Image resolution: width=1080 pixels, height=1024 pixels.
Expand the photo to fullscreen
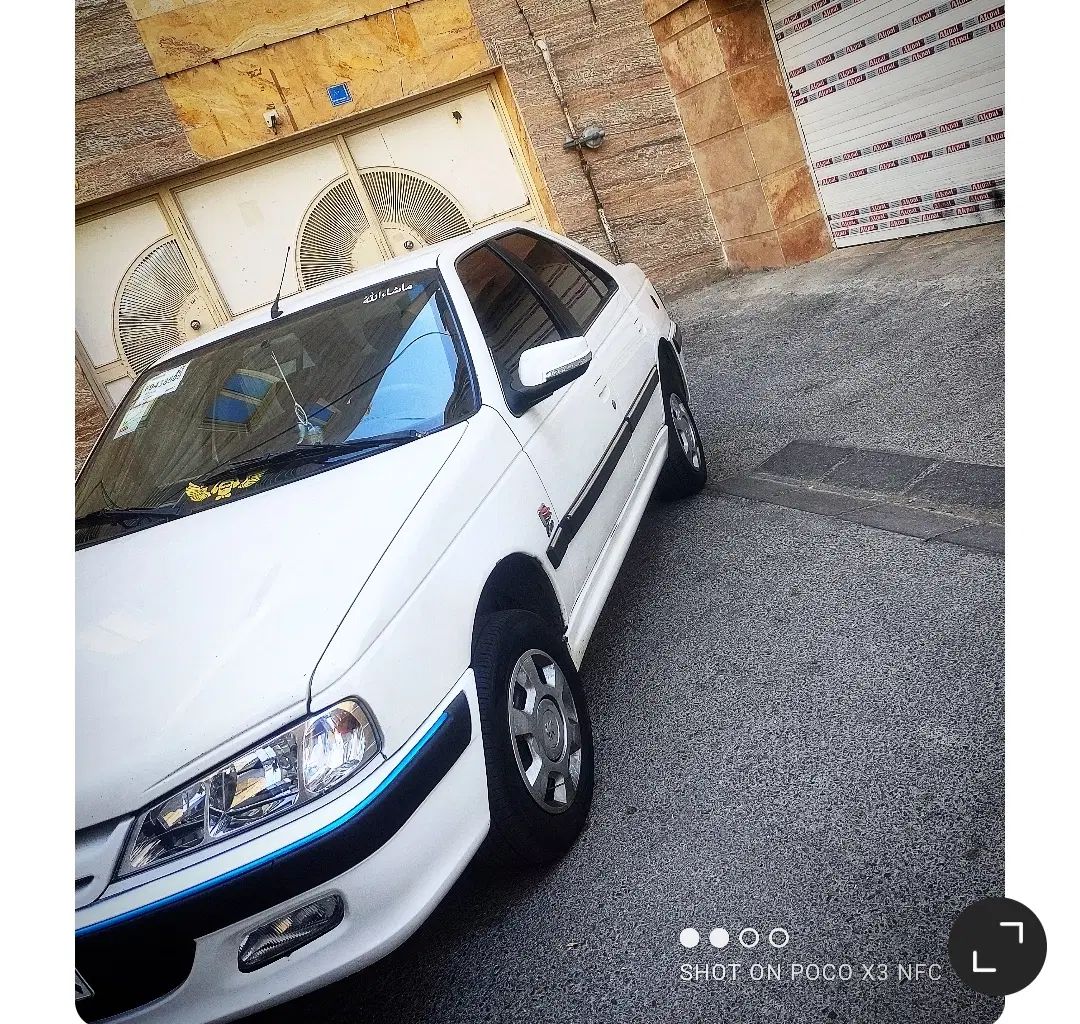click(x=996, y=946)
